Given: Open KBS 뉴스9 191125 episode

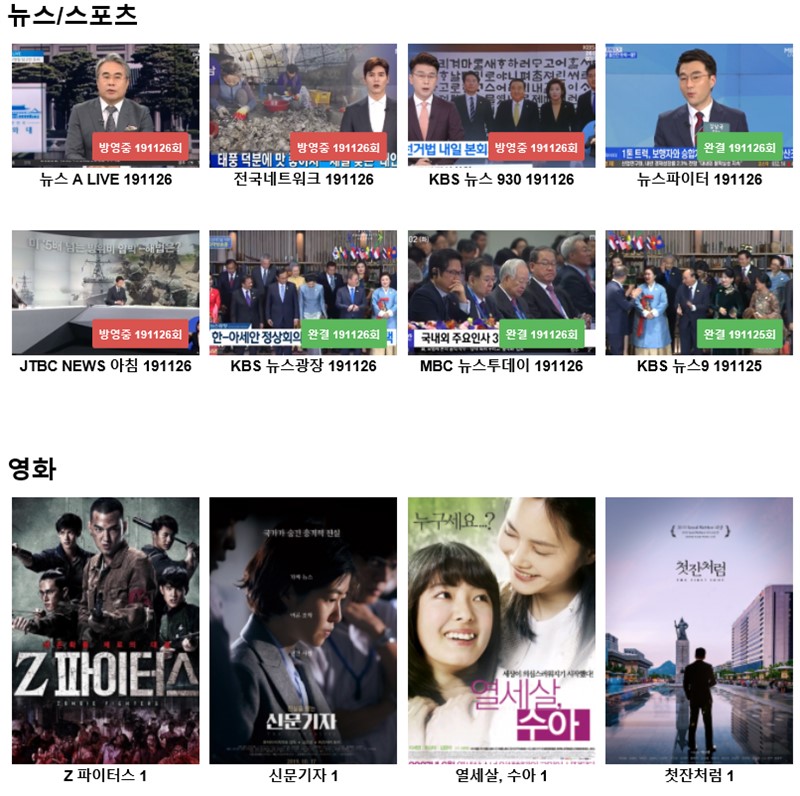Looking at the screenshot, I should (699, 293).
